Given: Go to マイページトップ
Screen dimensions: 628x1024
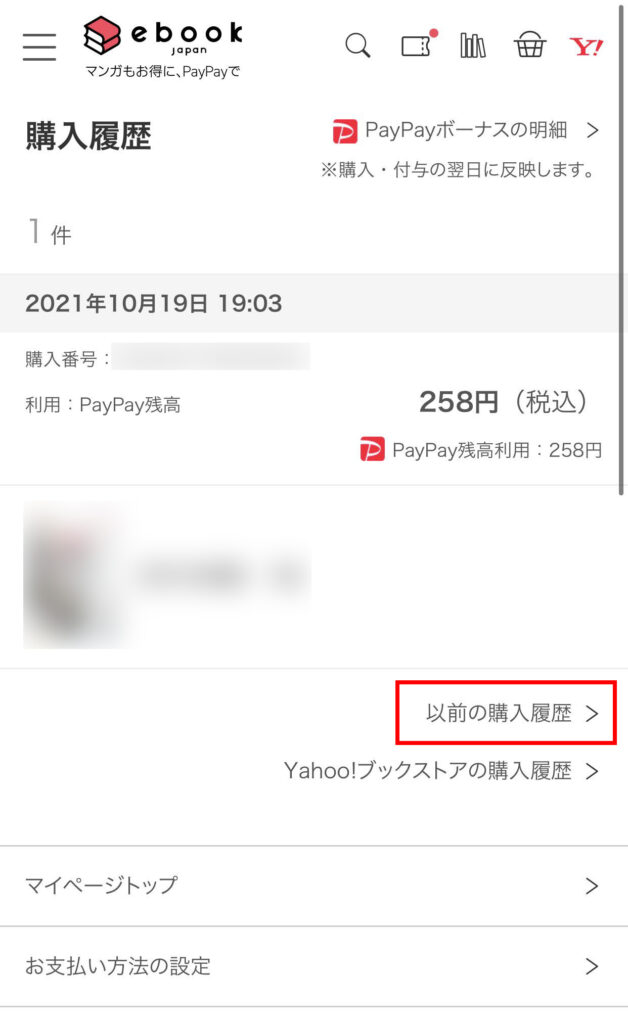Looking at the screenshot, I should click(x=313, y=885).
